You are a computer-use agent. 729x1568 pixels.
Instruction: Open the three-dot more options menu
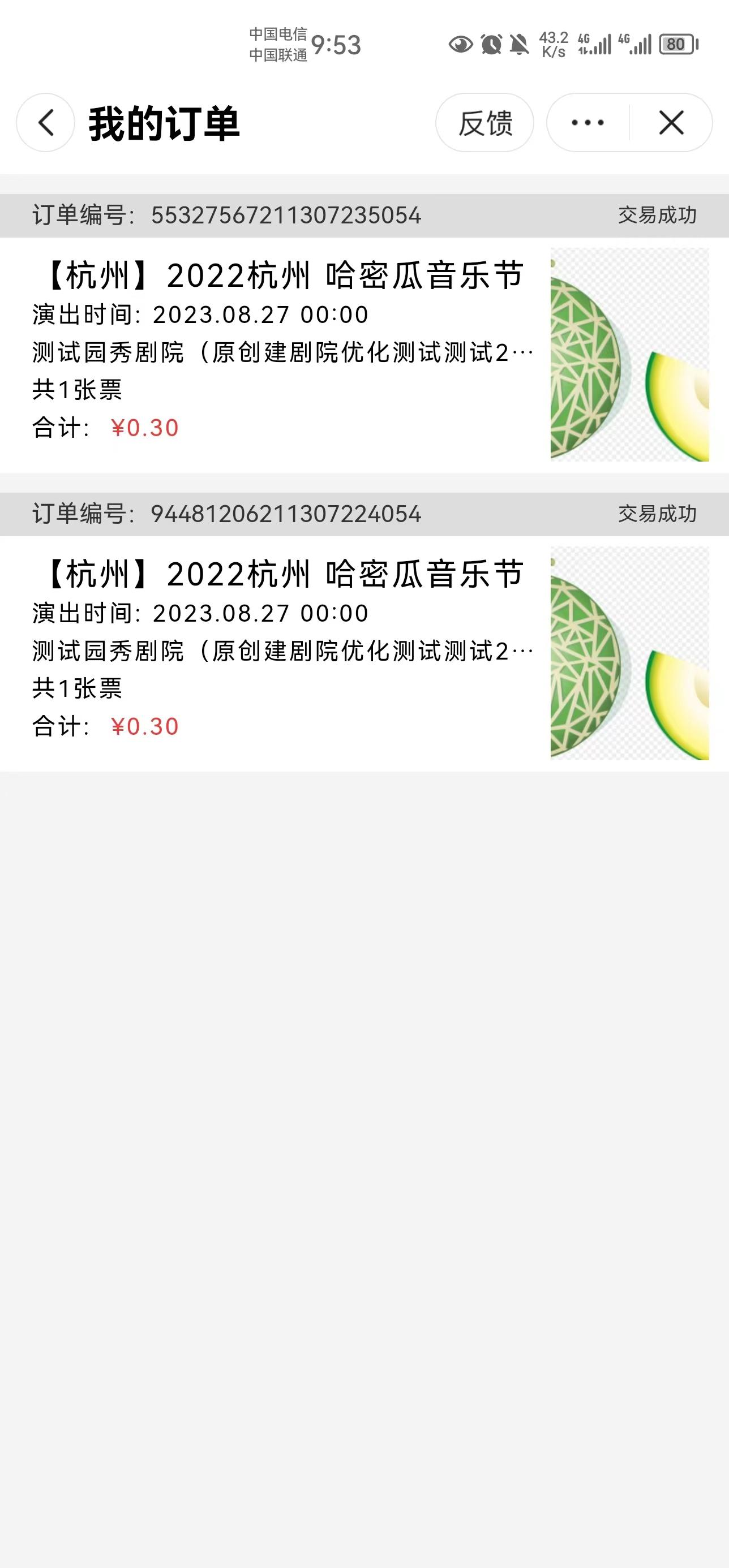[x=588, y=123]
